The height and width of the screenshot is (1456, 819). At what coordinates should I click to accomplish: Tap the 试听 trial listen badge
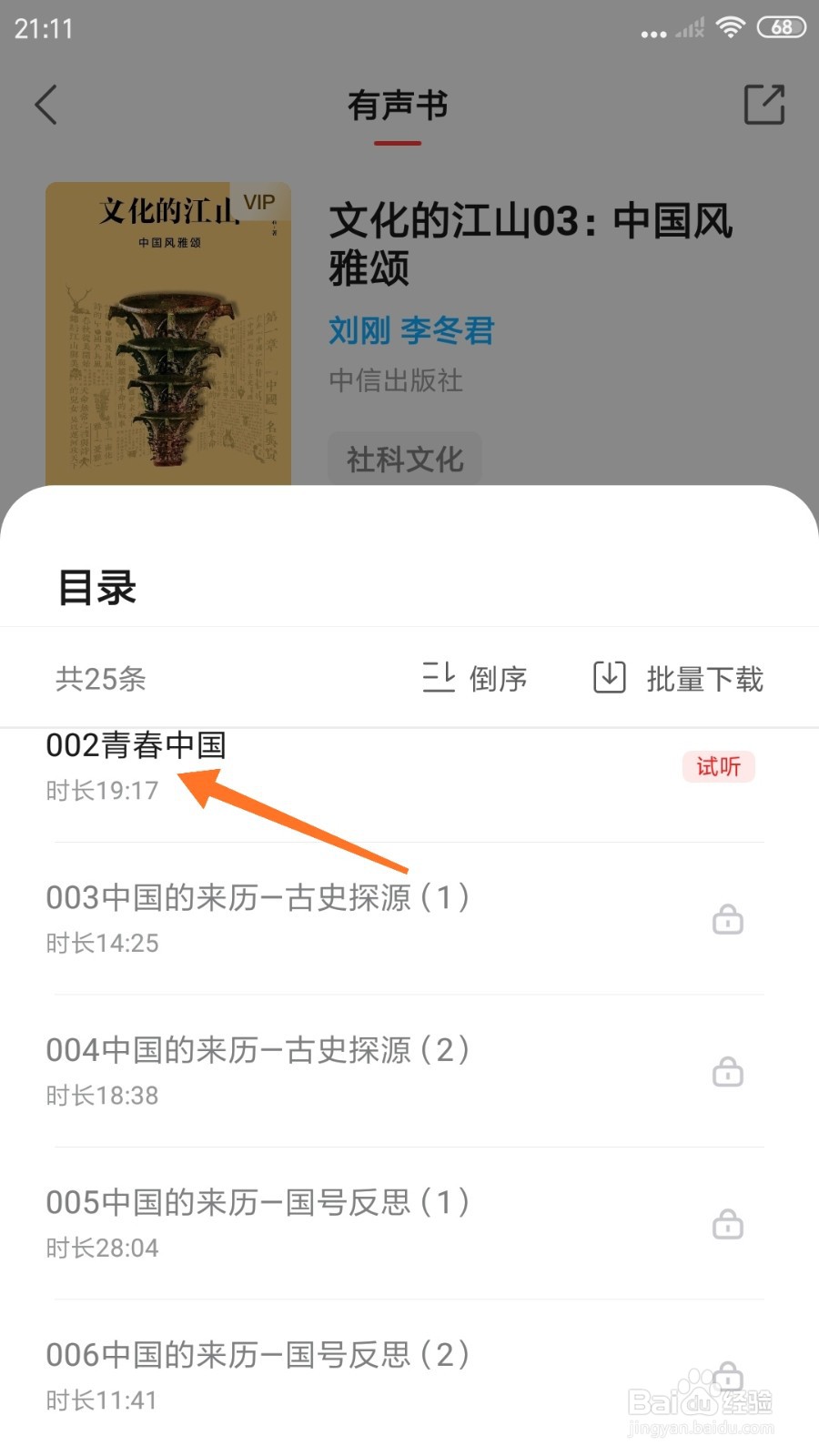click(x=718, y=766)
